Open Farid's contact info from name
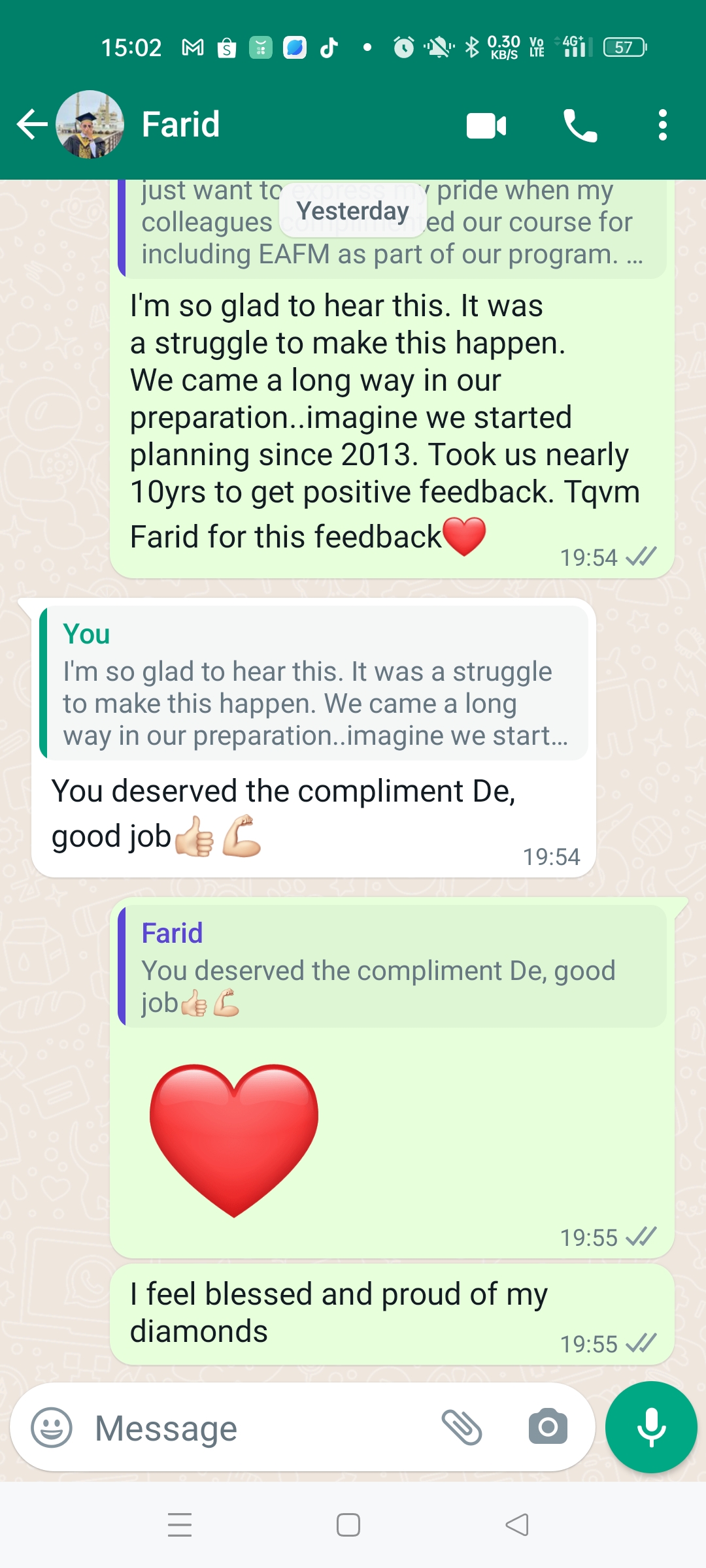The image size is (706, 1568). [x=180, y=124]
